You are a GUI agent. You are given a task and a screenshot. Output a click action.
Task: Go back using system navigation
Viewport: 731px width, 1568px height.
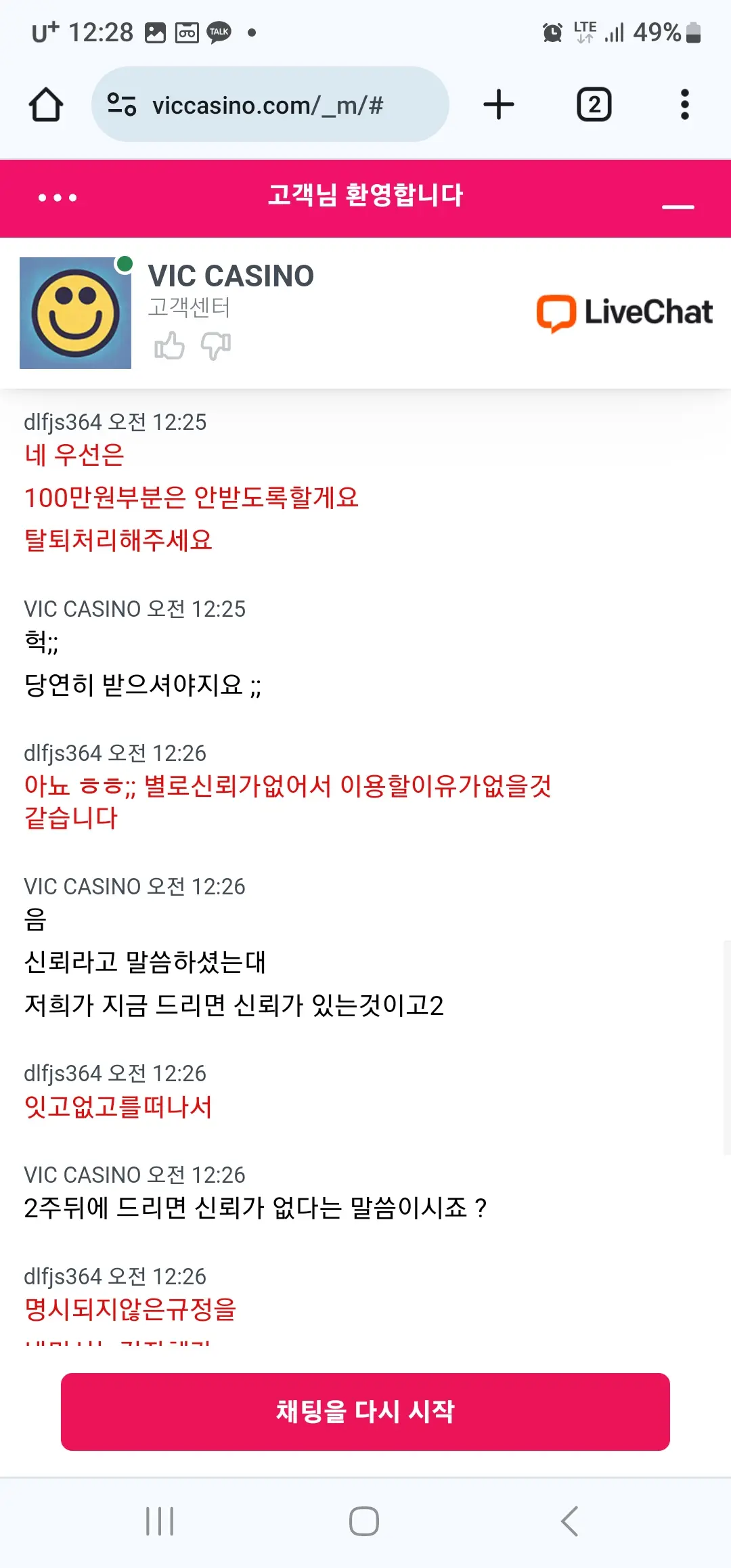click(x=570, y=1521)
